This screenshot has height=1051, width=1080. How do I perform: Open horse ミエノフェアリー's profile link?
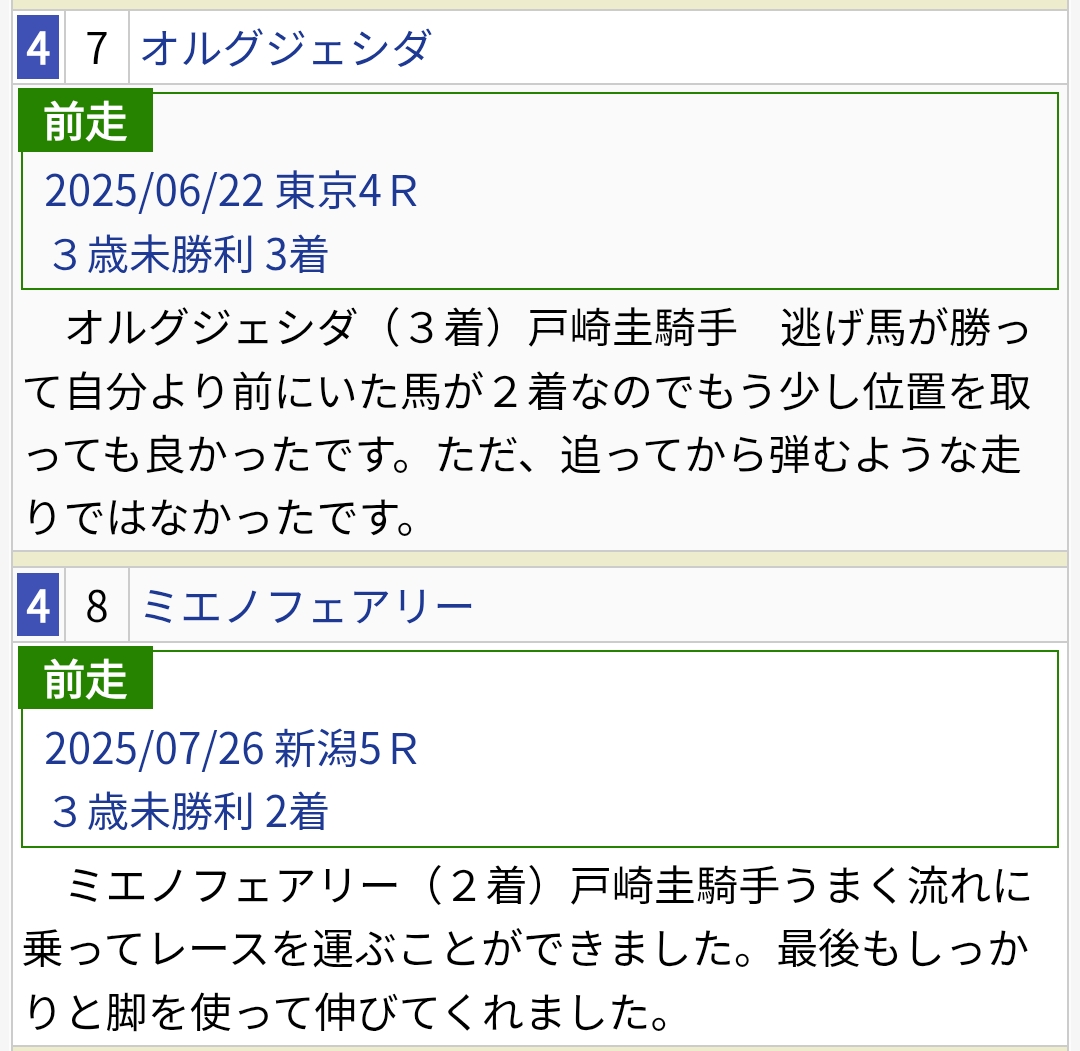307,606
